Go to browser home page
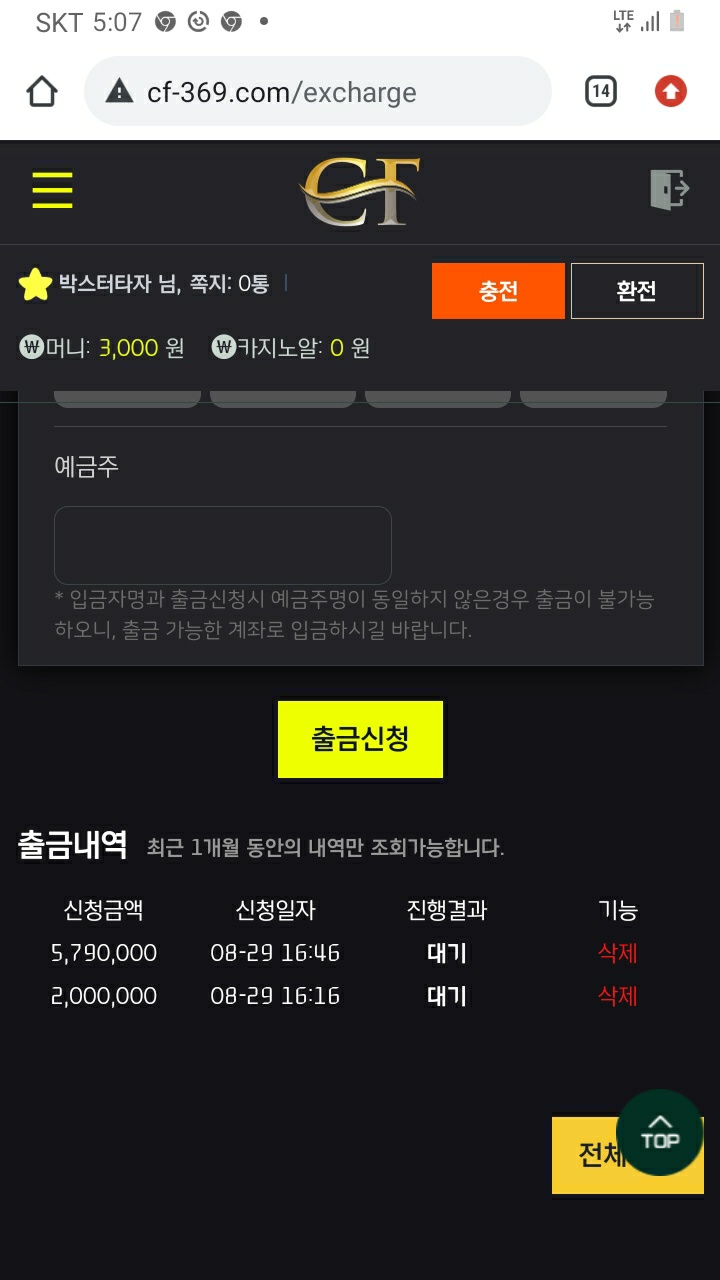The image size is (720, 1280). 42,92
